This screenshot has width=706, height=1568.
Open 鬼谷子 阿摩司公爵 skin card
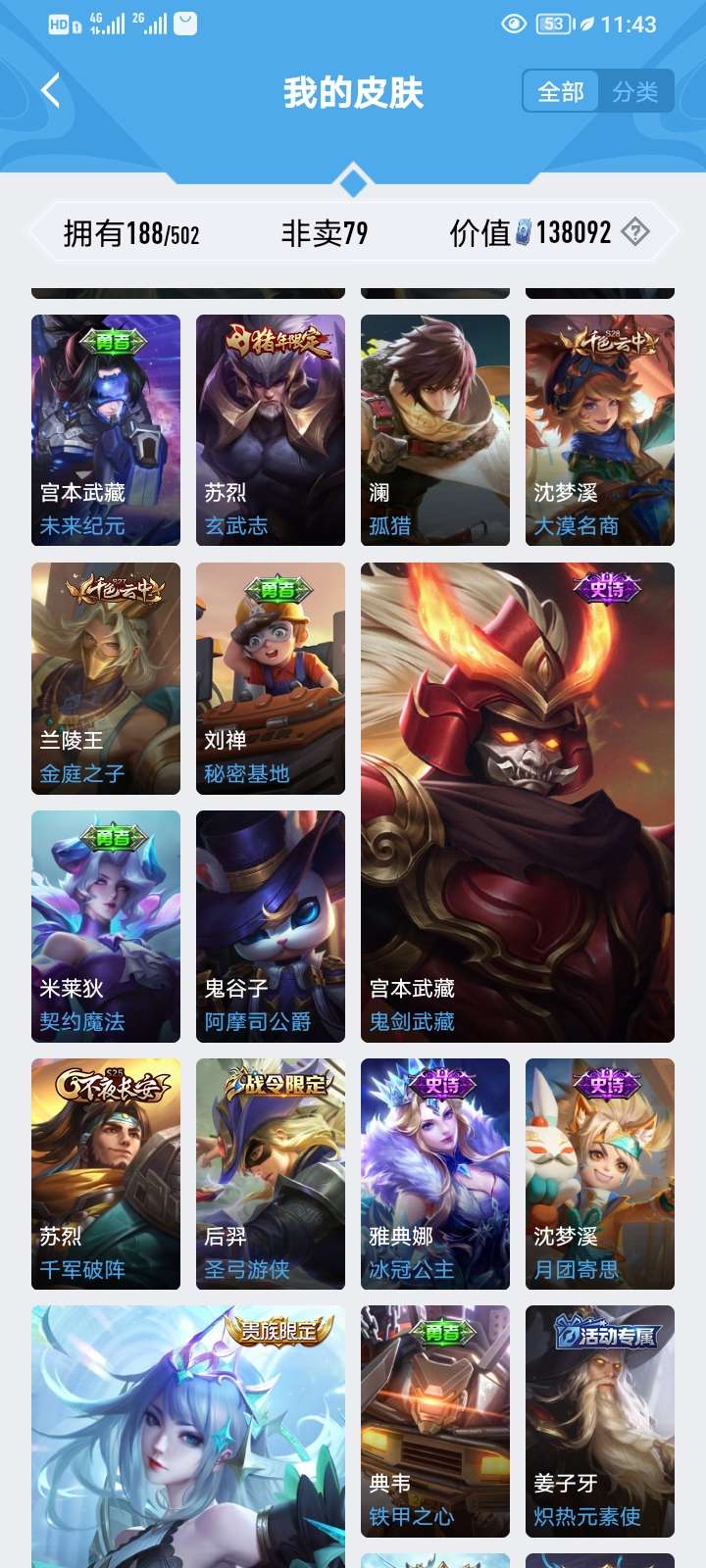coord(271,926)
